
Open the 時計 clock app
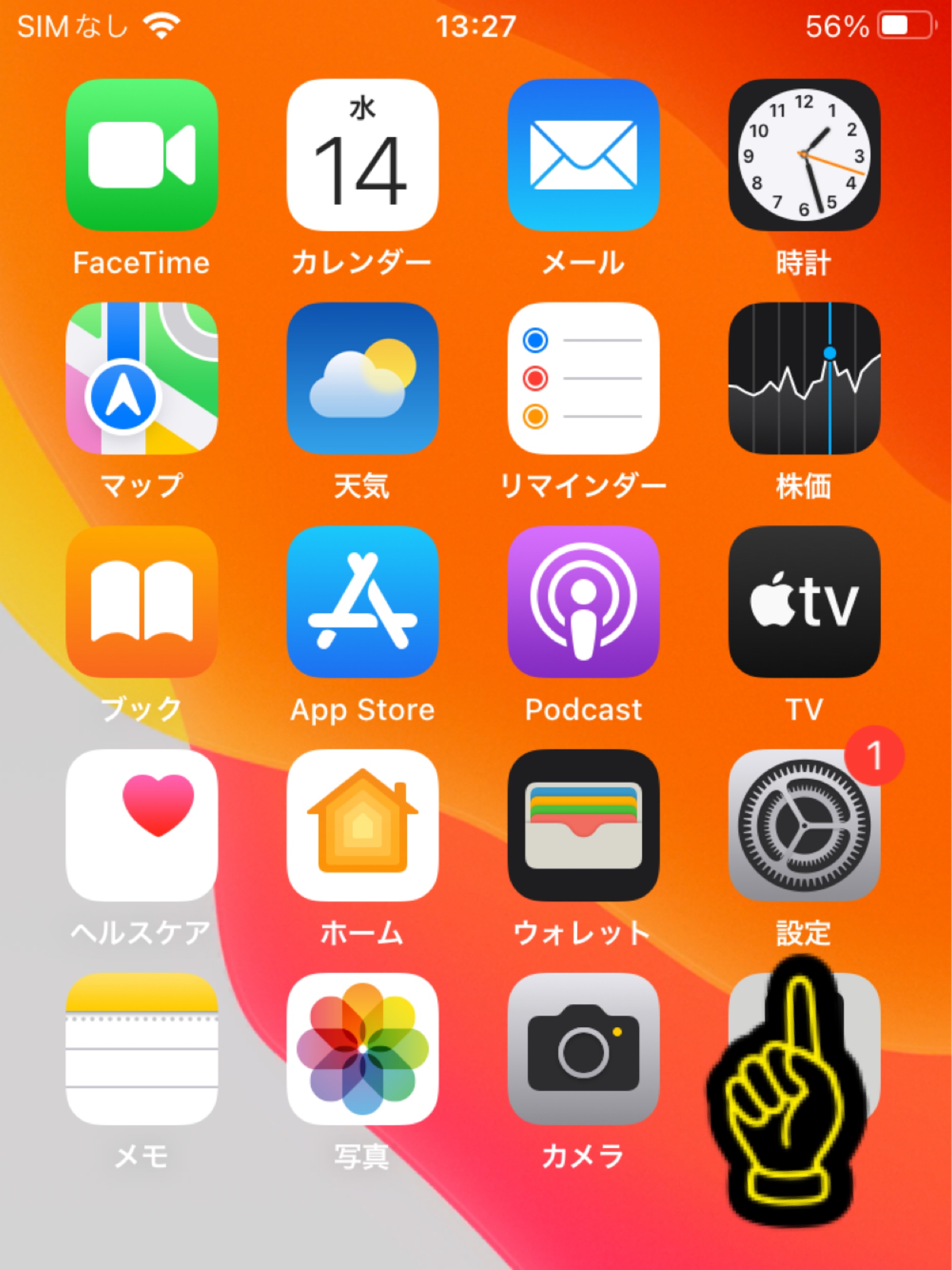click(x=804, y=155)
